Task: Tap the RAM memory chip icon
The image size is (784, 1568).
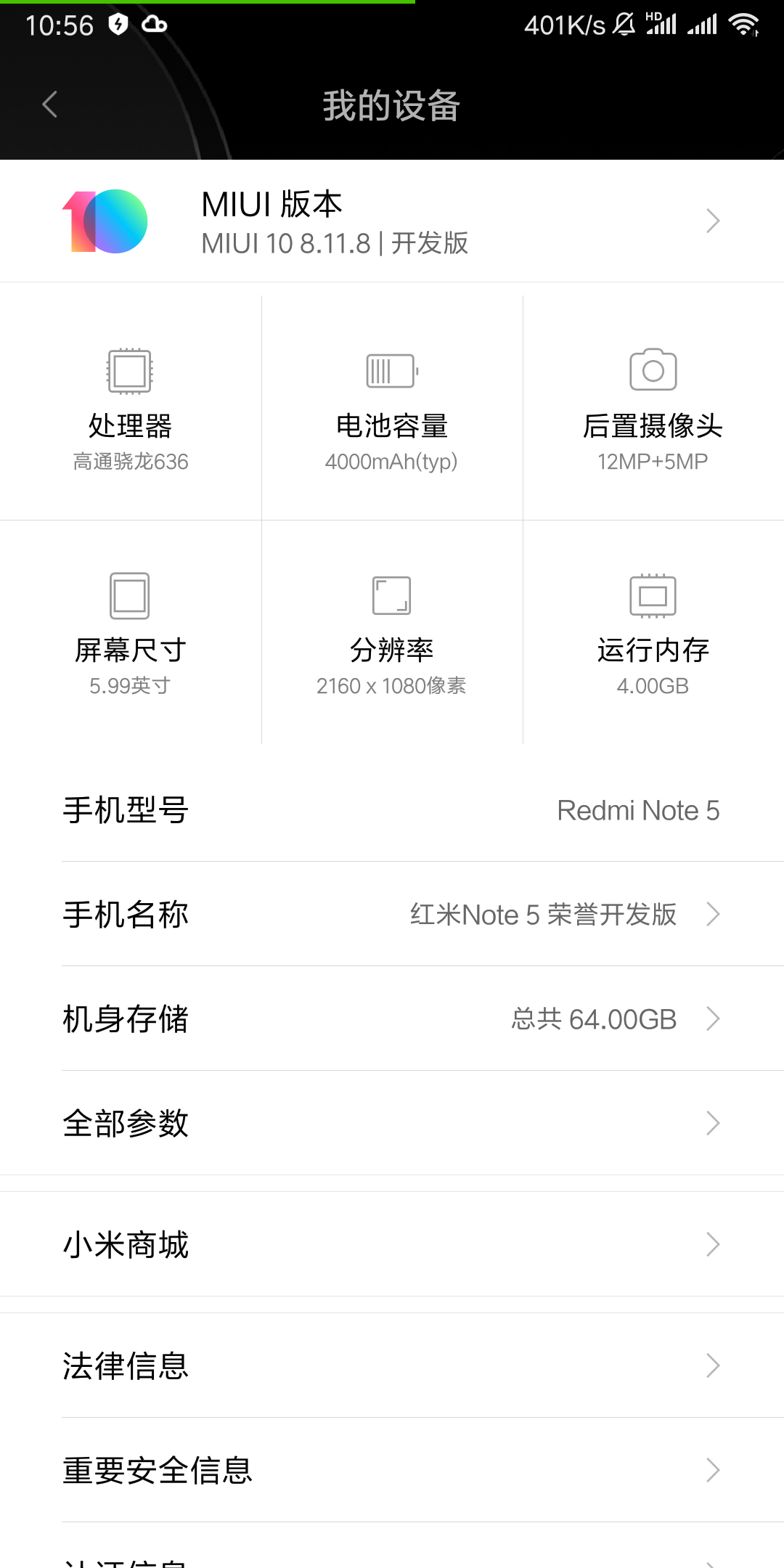Action: click(653, 594)
